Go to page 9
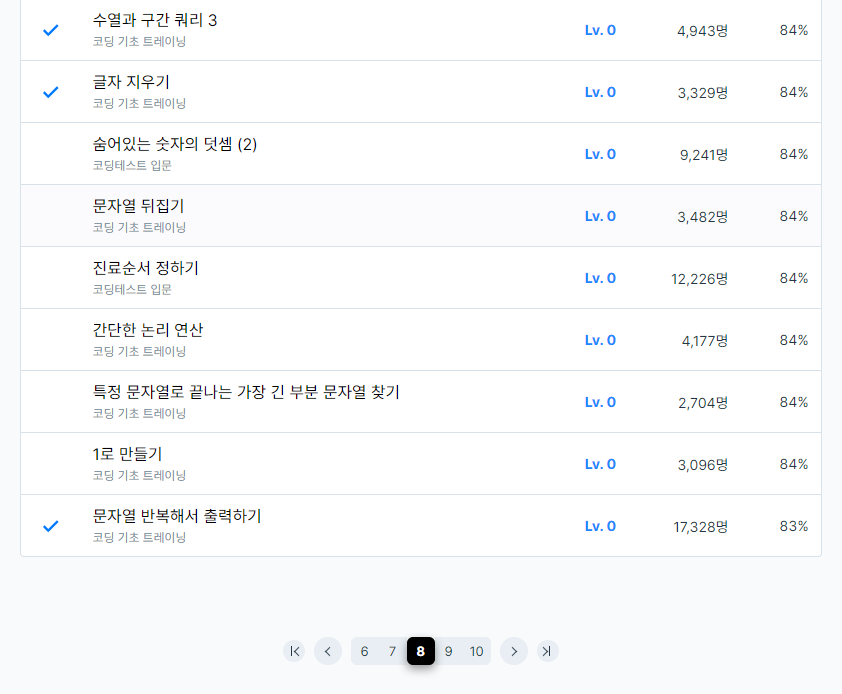This screenshot has height=694, width=842. pos(448,651)
